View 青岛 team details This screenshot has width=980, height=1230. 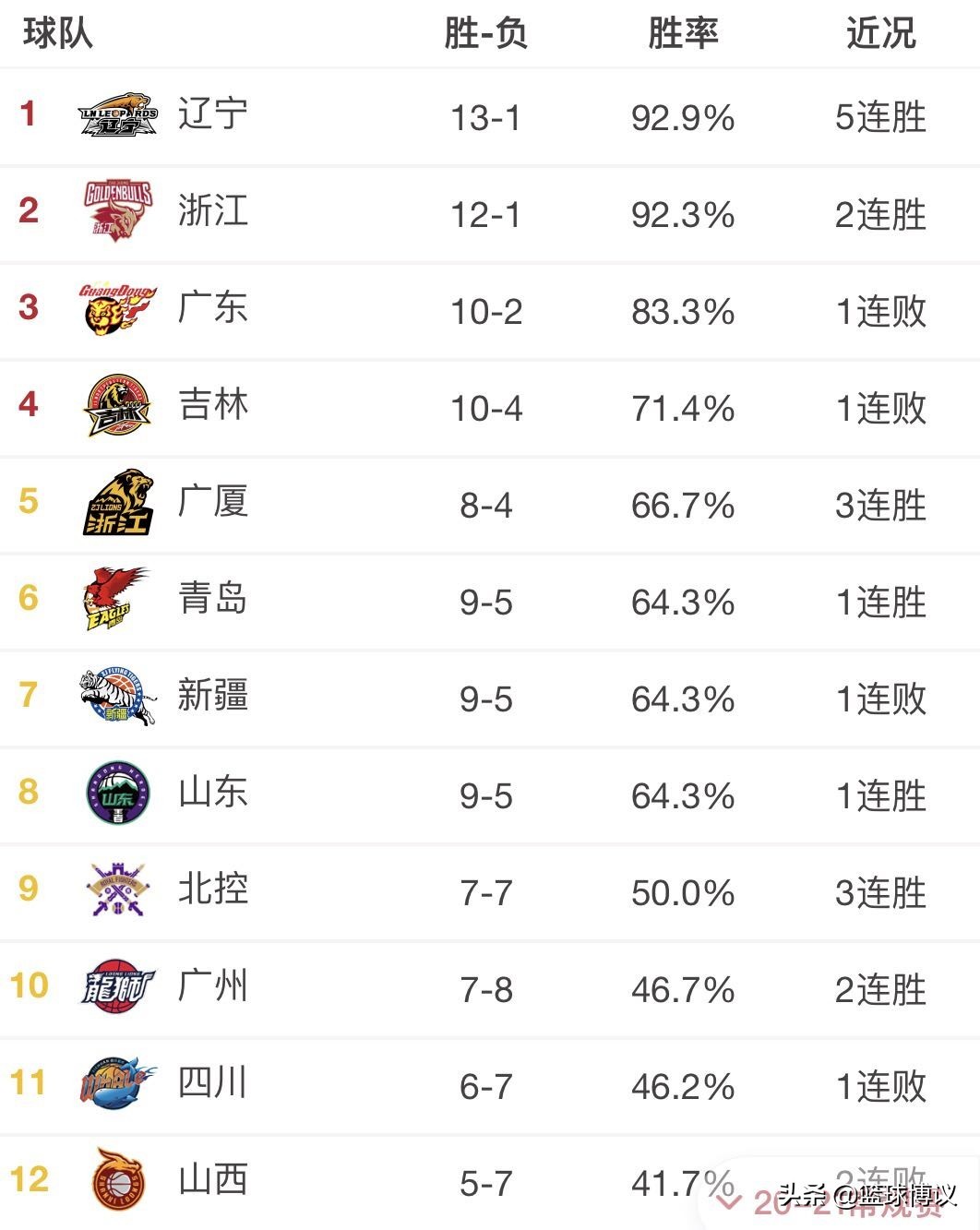pos(212,601)
